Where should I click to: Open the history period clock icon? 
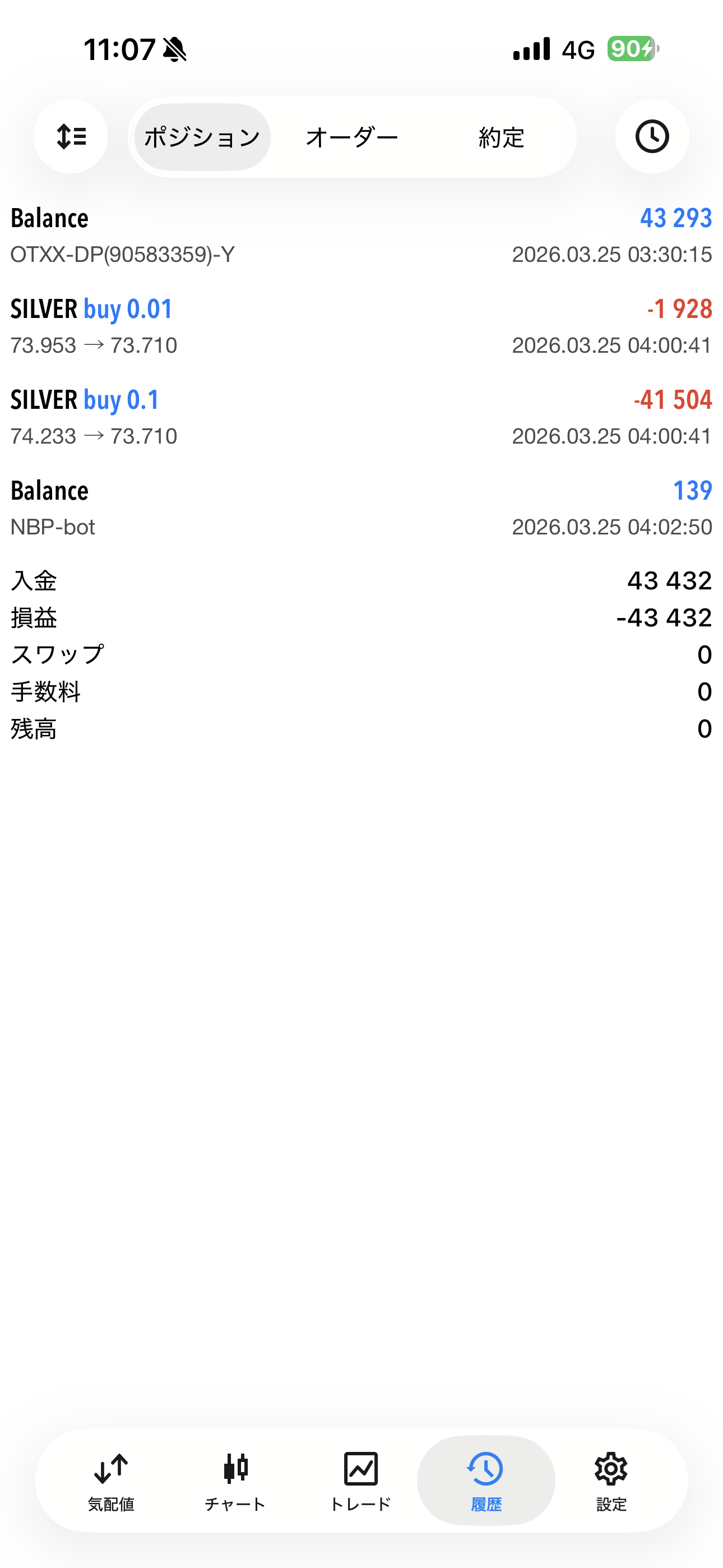[x=652, y=136]
